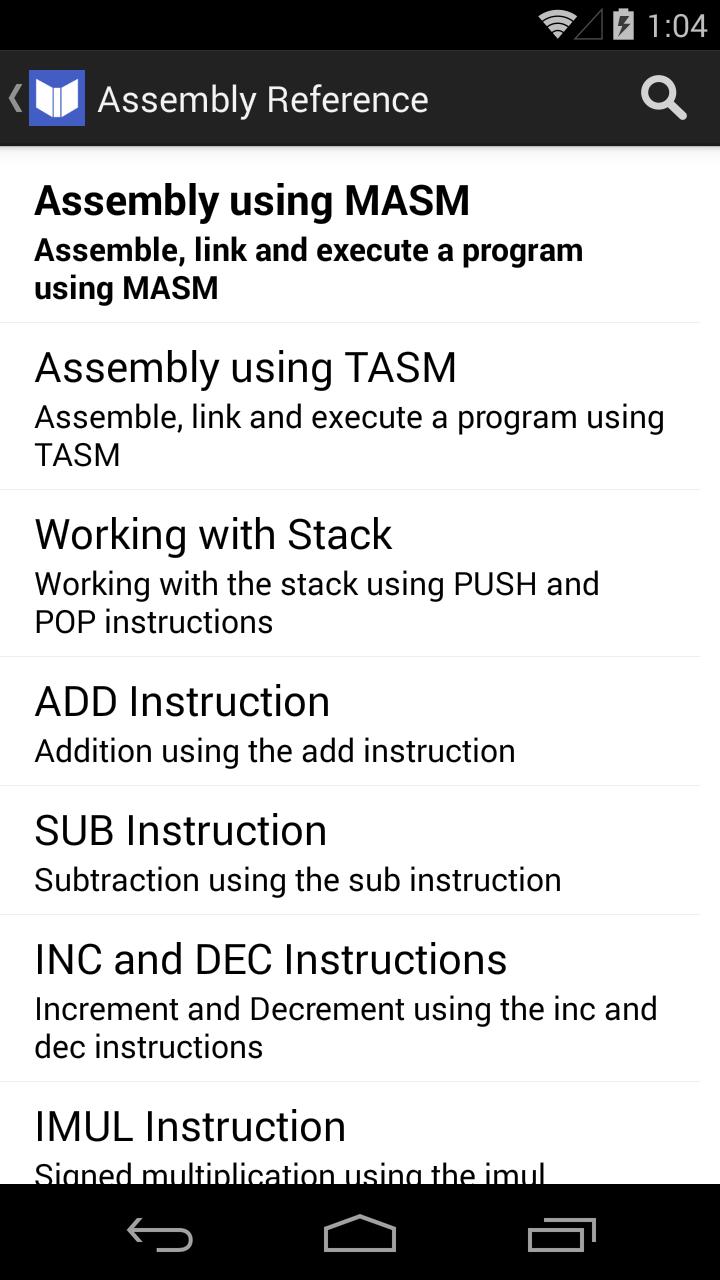The image size is (720, 1280).
Task: Select the Working with Stack entry
Action: (213, 534)
